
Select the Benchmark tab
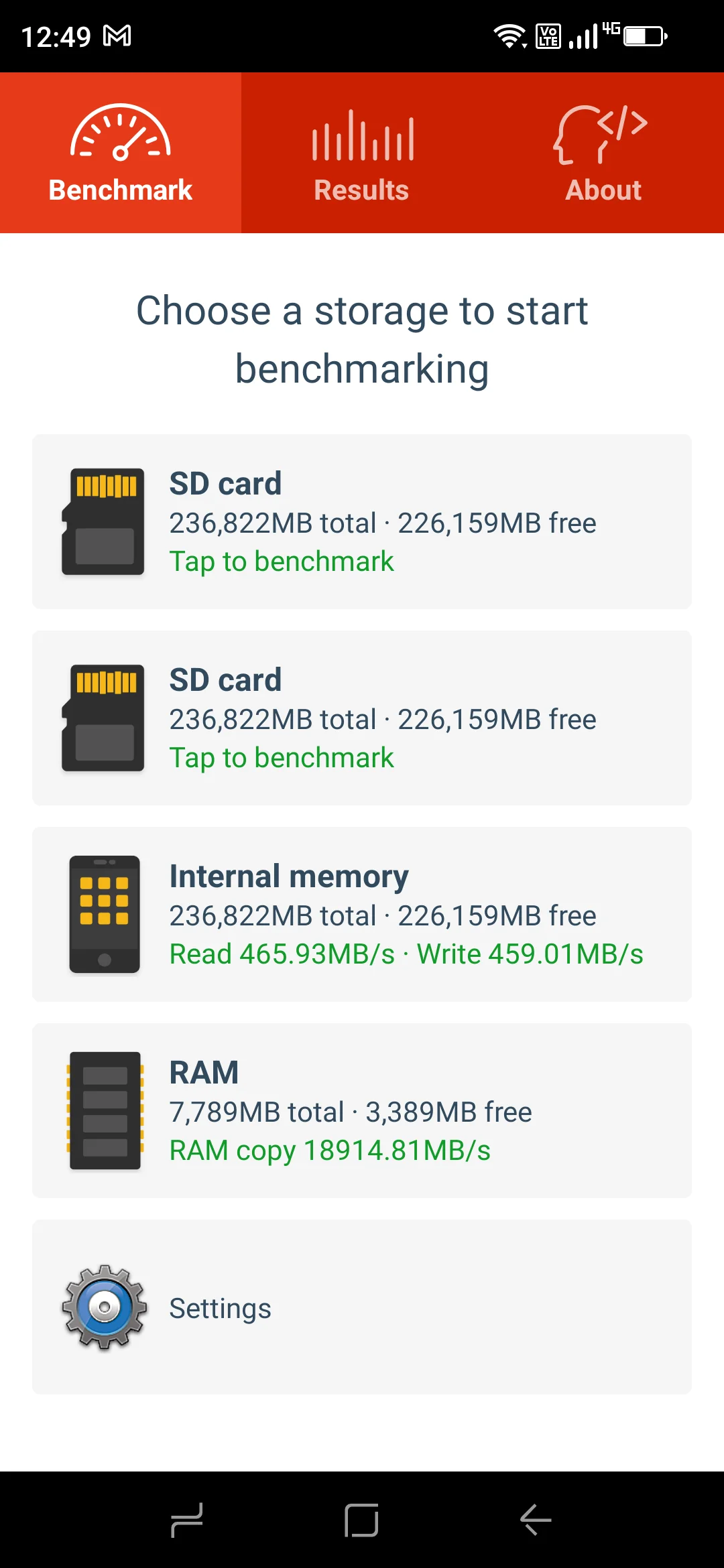[121, 153]
